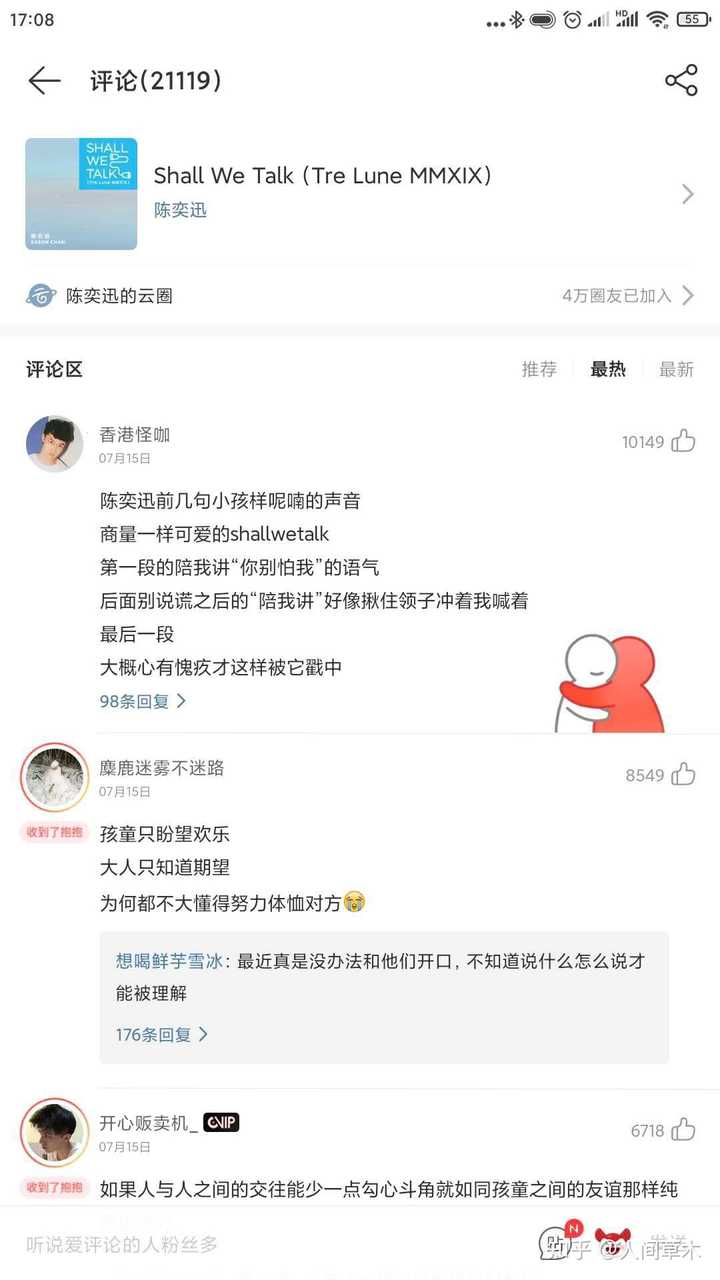The height and width of the screenshot is (1280, 720).
Task: Tap the 收到了抱抱 badge on an avatar
Action: click(54, 832)
